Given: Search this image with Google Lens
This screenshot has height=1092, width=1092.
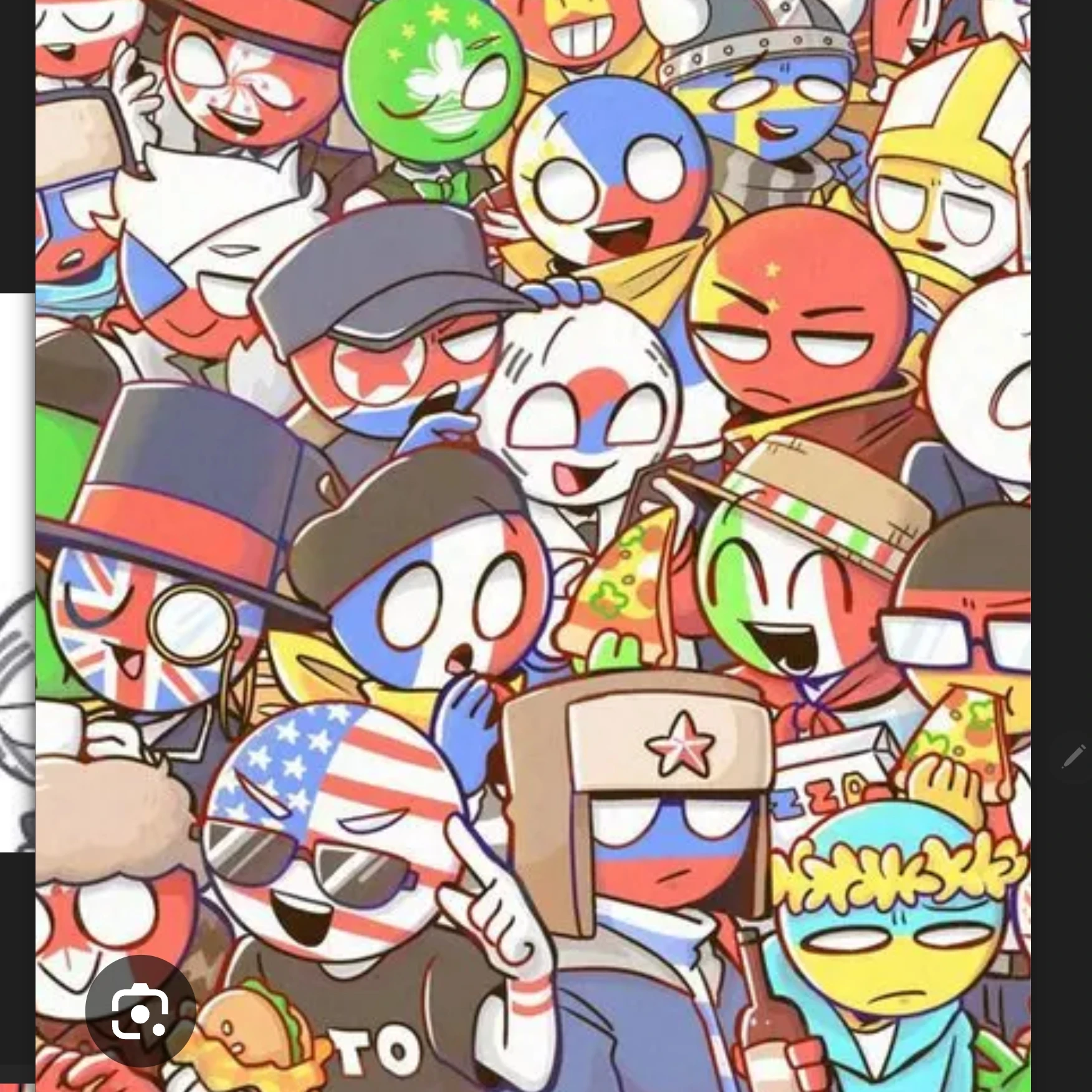Looking at the screenshot, I should (140, 1011).
